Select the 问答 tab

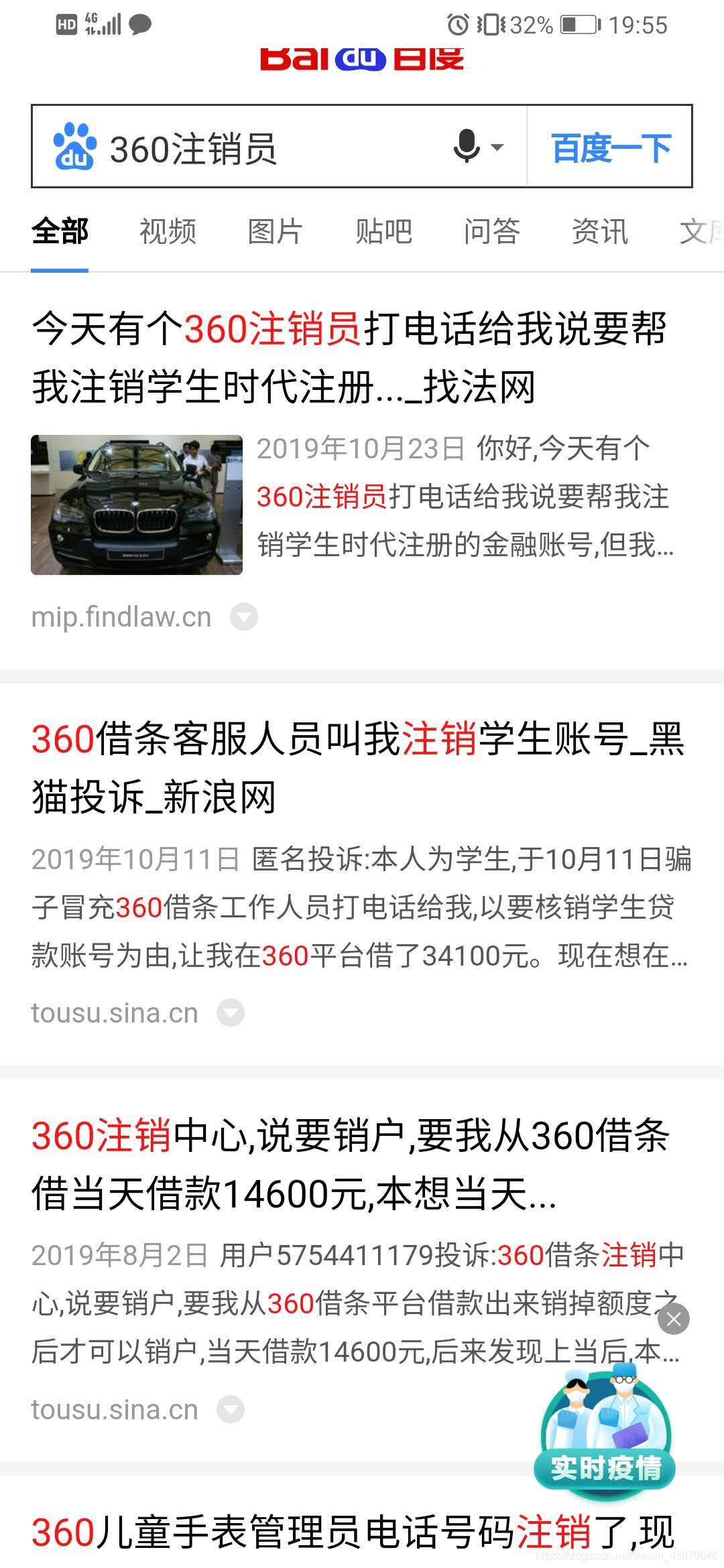pos(491,232)
